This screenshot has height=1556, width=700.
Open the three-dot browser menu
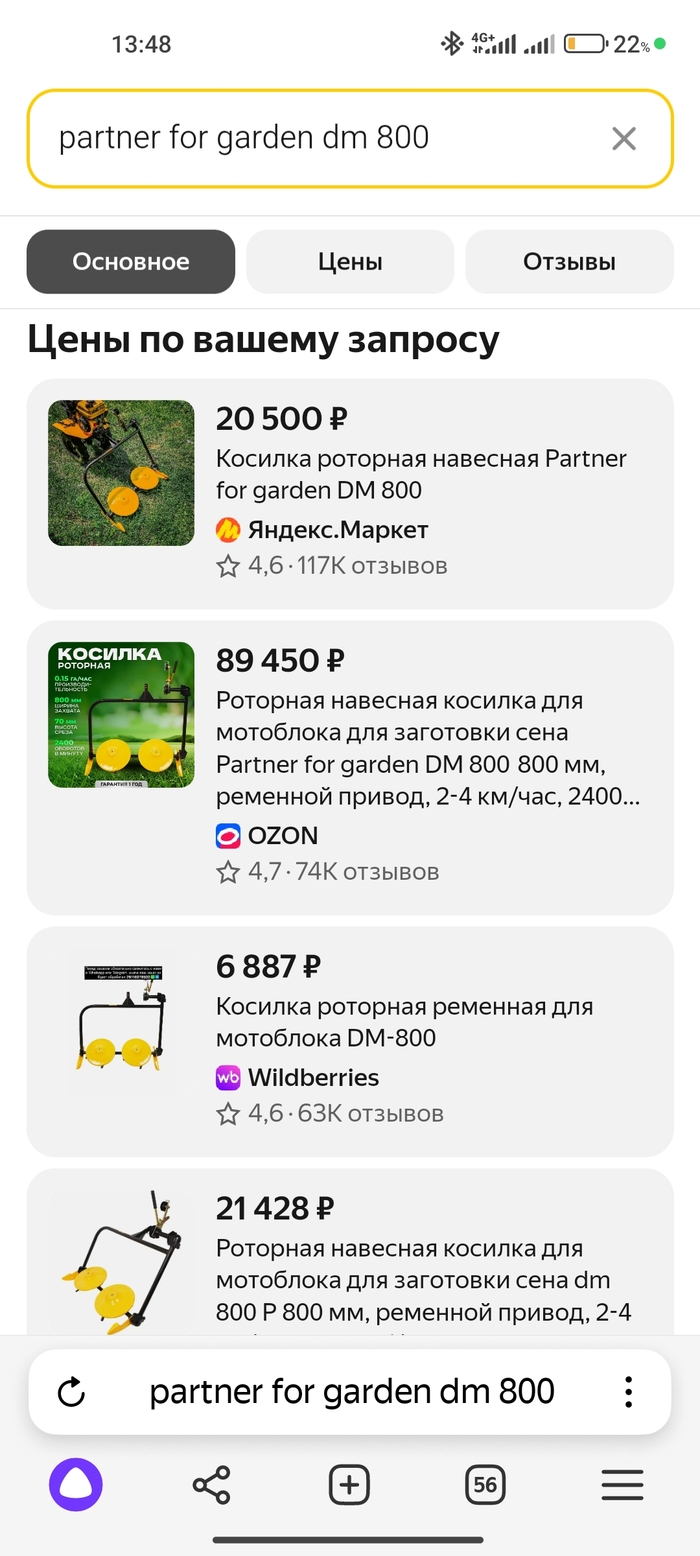pos(628,1391)
